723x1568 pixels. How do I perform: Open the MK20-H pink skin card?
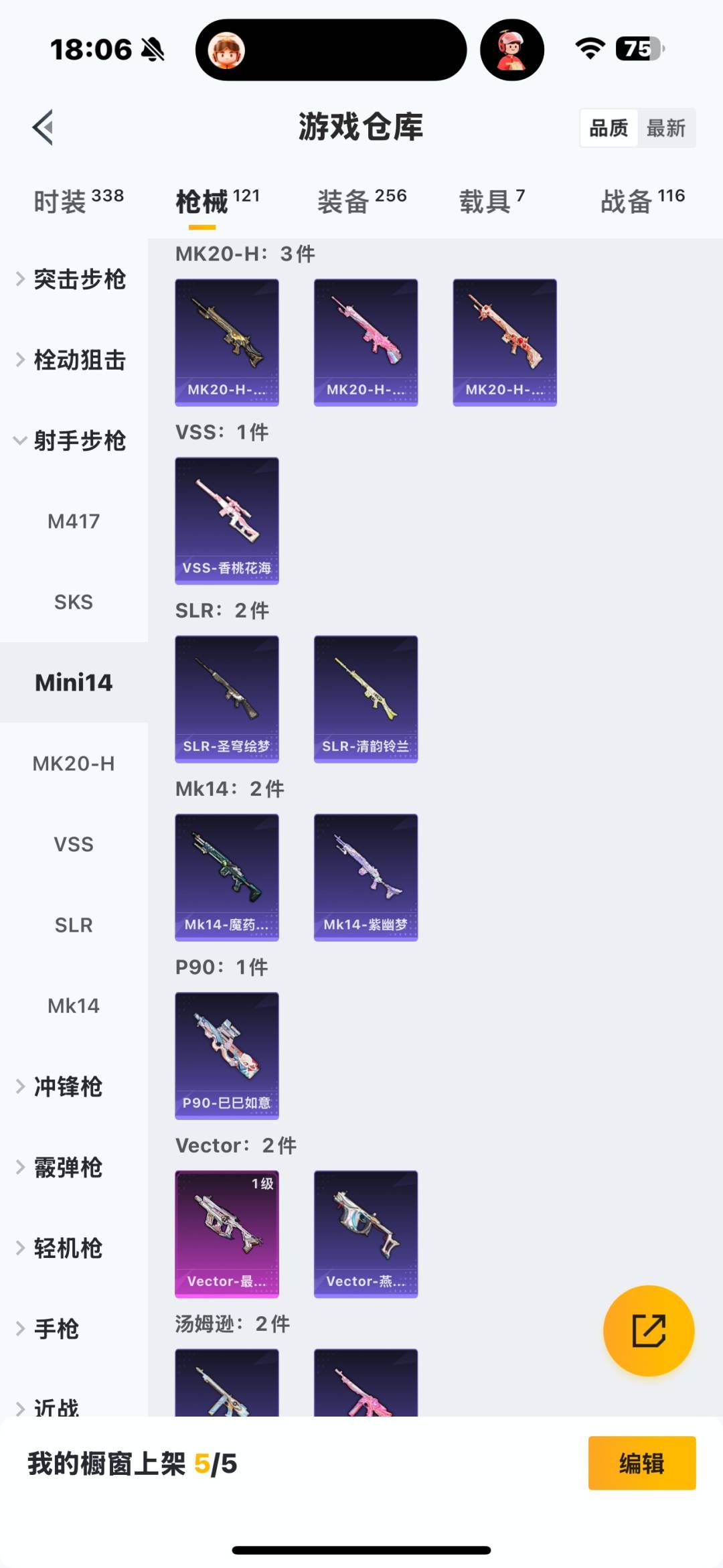coord(366,342)
